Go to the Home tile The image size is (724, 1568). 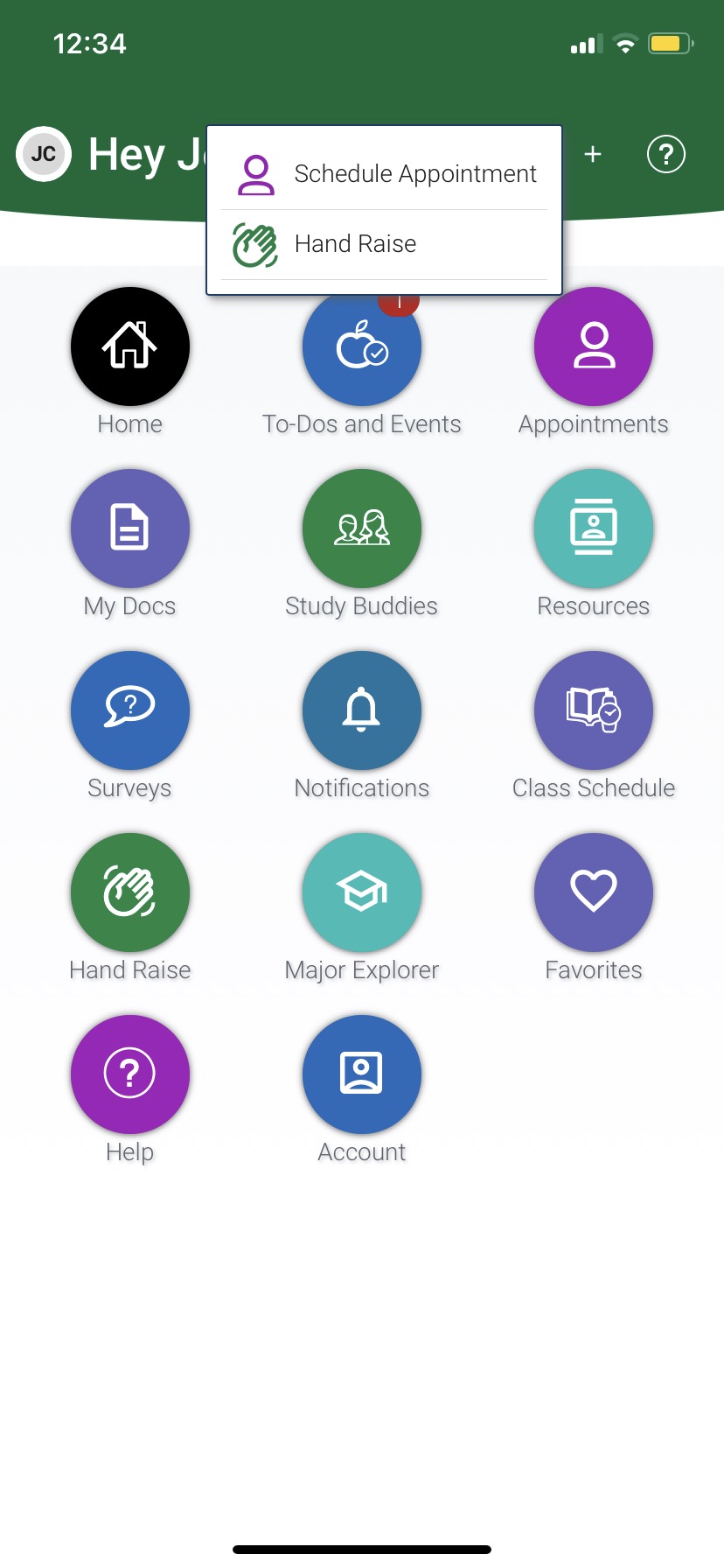[x=130, y=347]
